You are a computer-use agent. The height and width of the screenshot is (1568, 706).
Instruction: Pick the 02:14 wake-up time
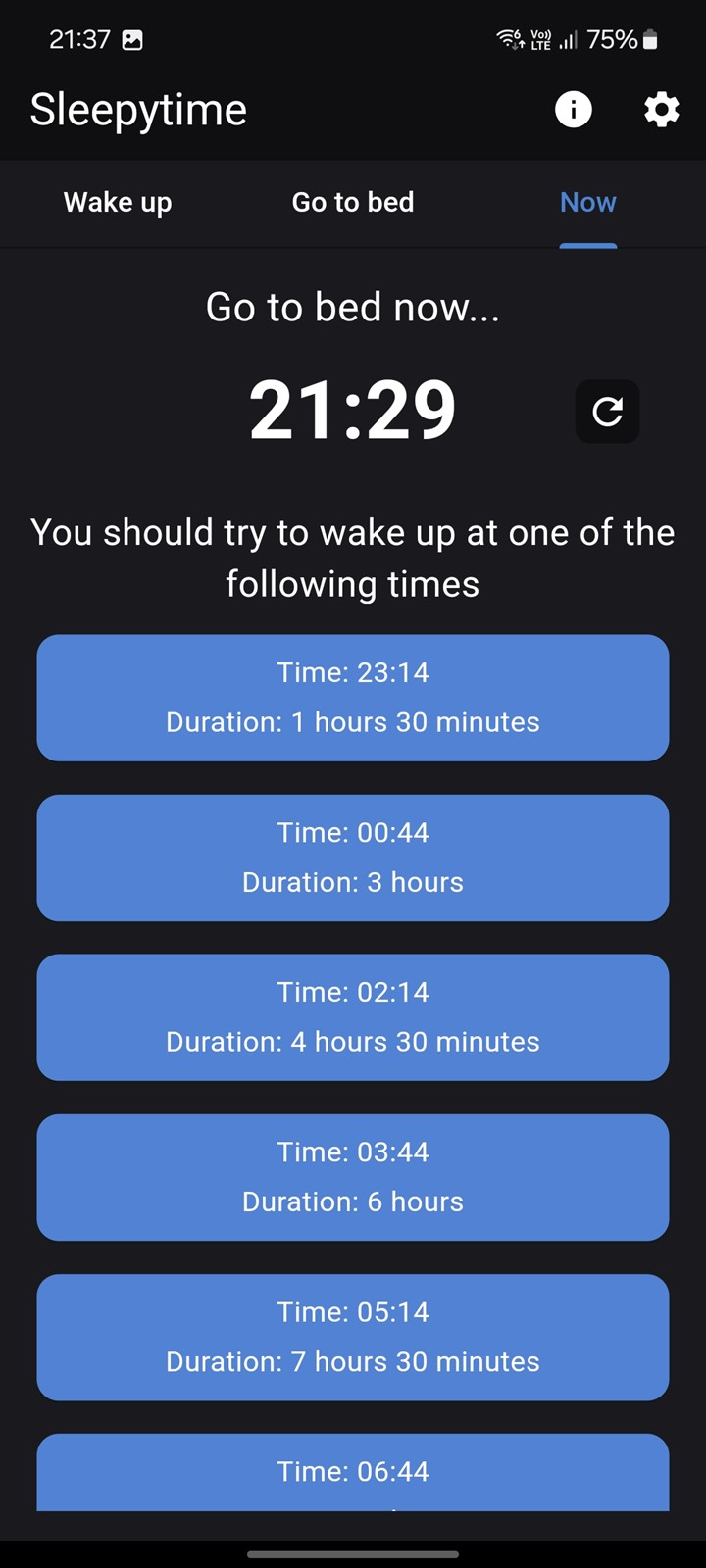(353, 1017)
